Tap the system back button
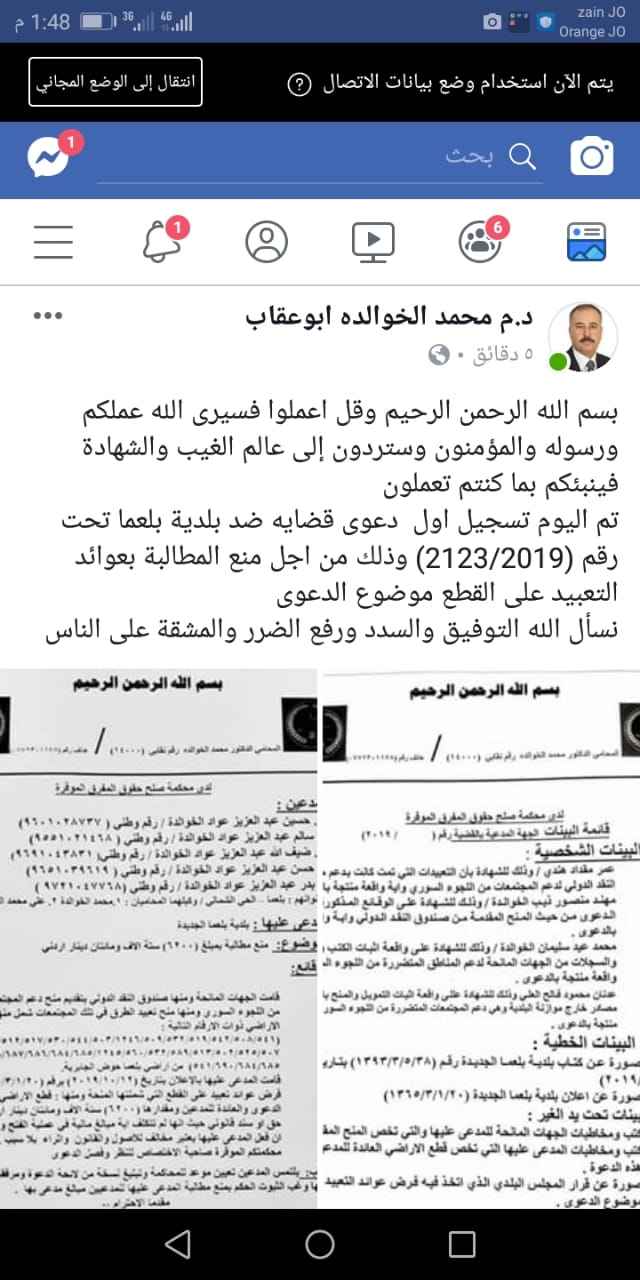Screen dimensions: 640x1280 tap(177, 1243)
